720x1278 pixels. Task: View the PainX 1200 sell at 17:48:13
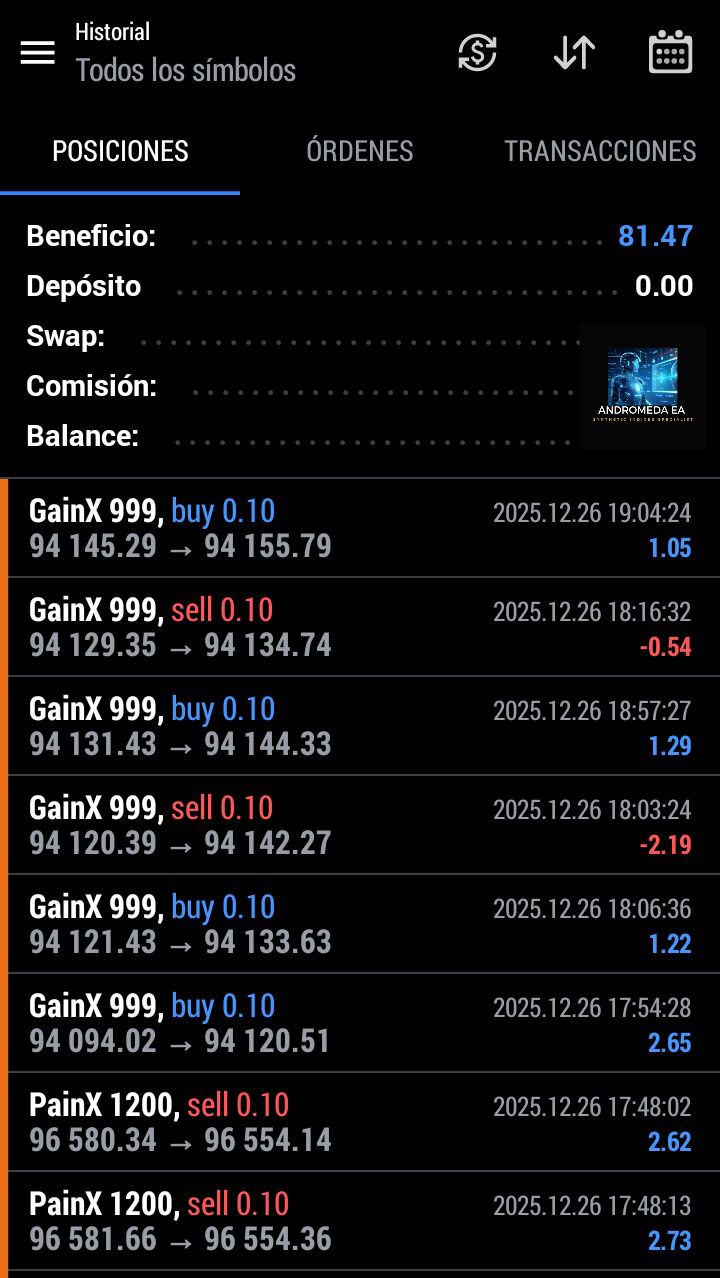360,1221
